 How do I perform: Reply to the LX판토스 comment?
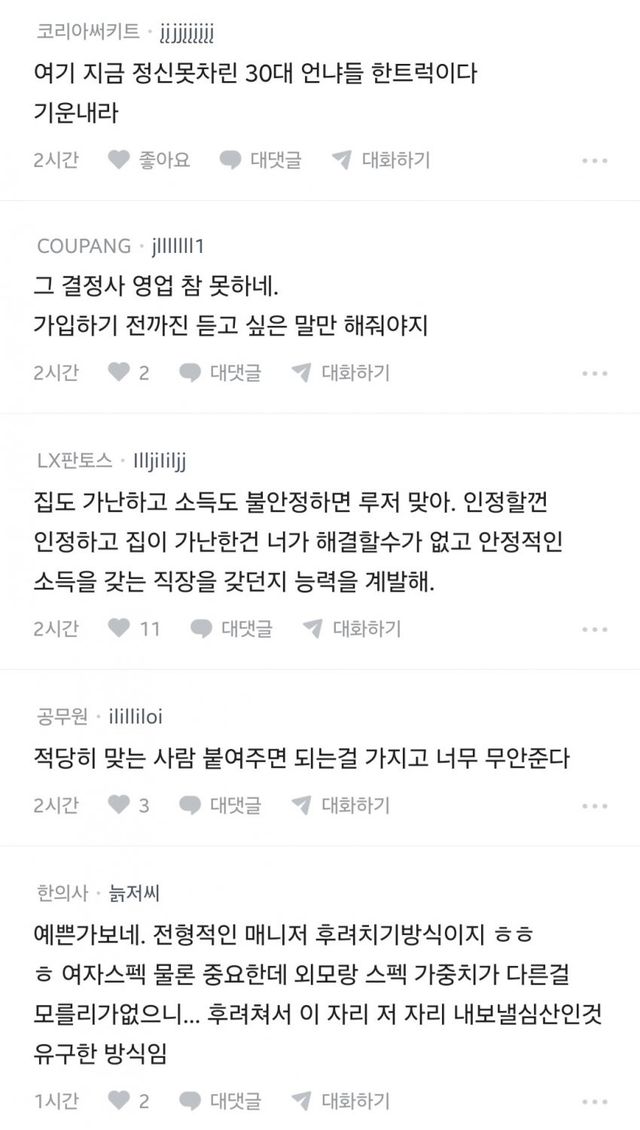pyautogui.click(x=231, y=628)
